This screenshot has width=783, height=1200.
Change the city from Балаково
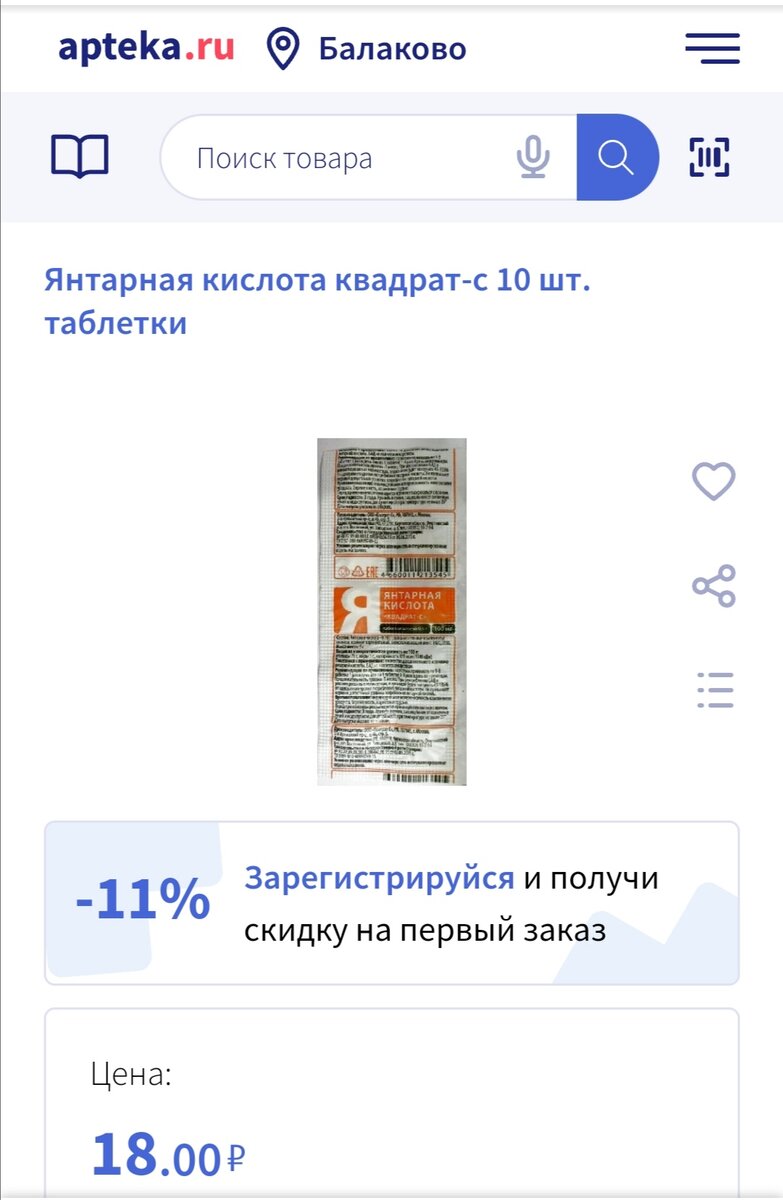366,48
